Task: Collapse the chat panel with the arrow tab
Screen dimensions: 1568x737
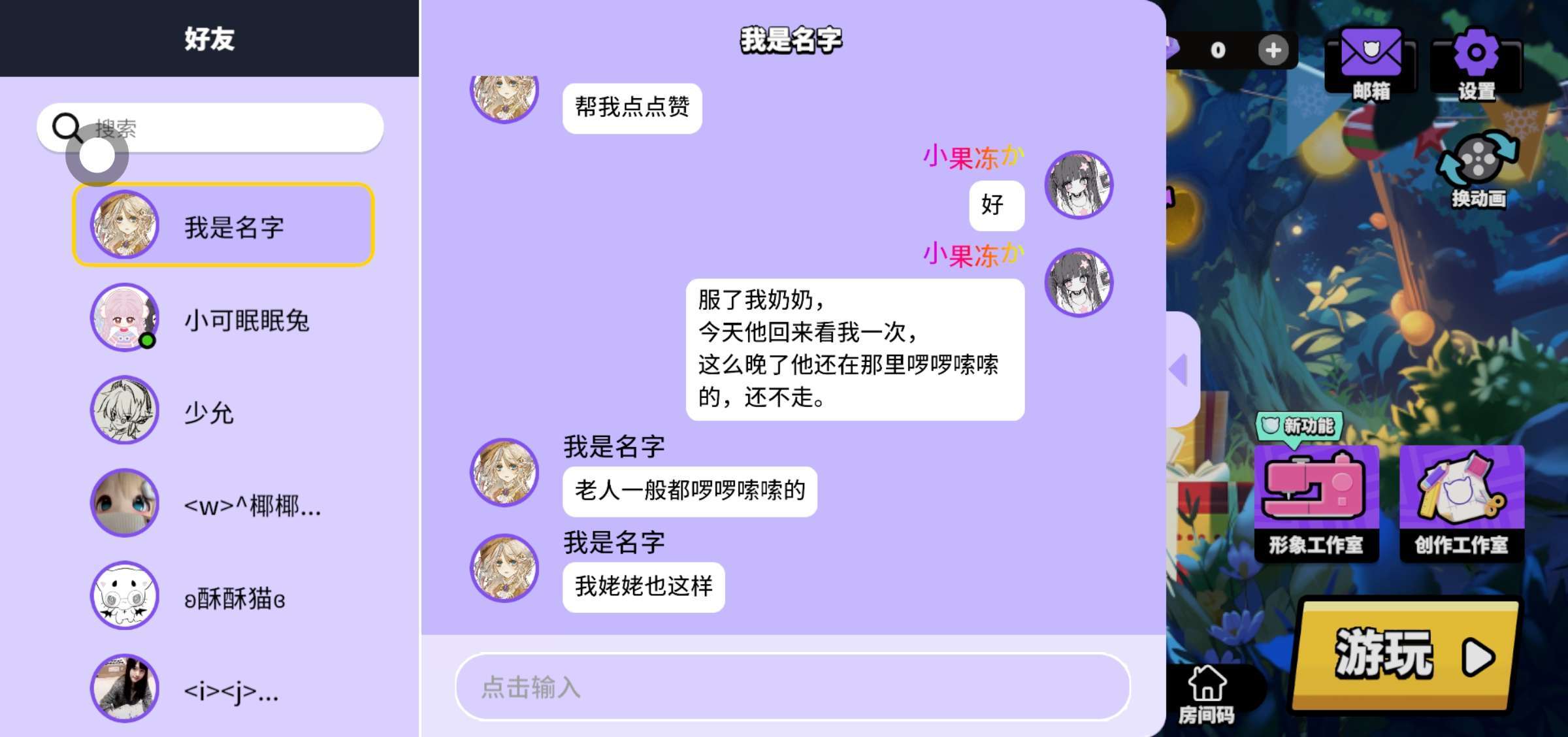Action: (1180, 370)
